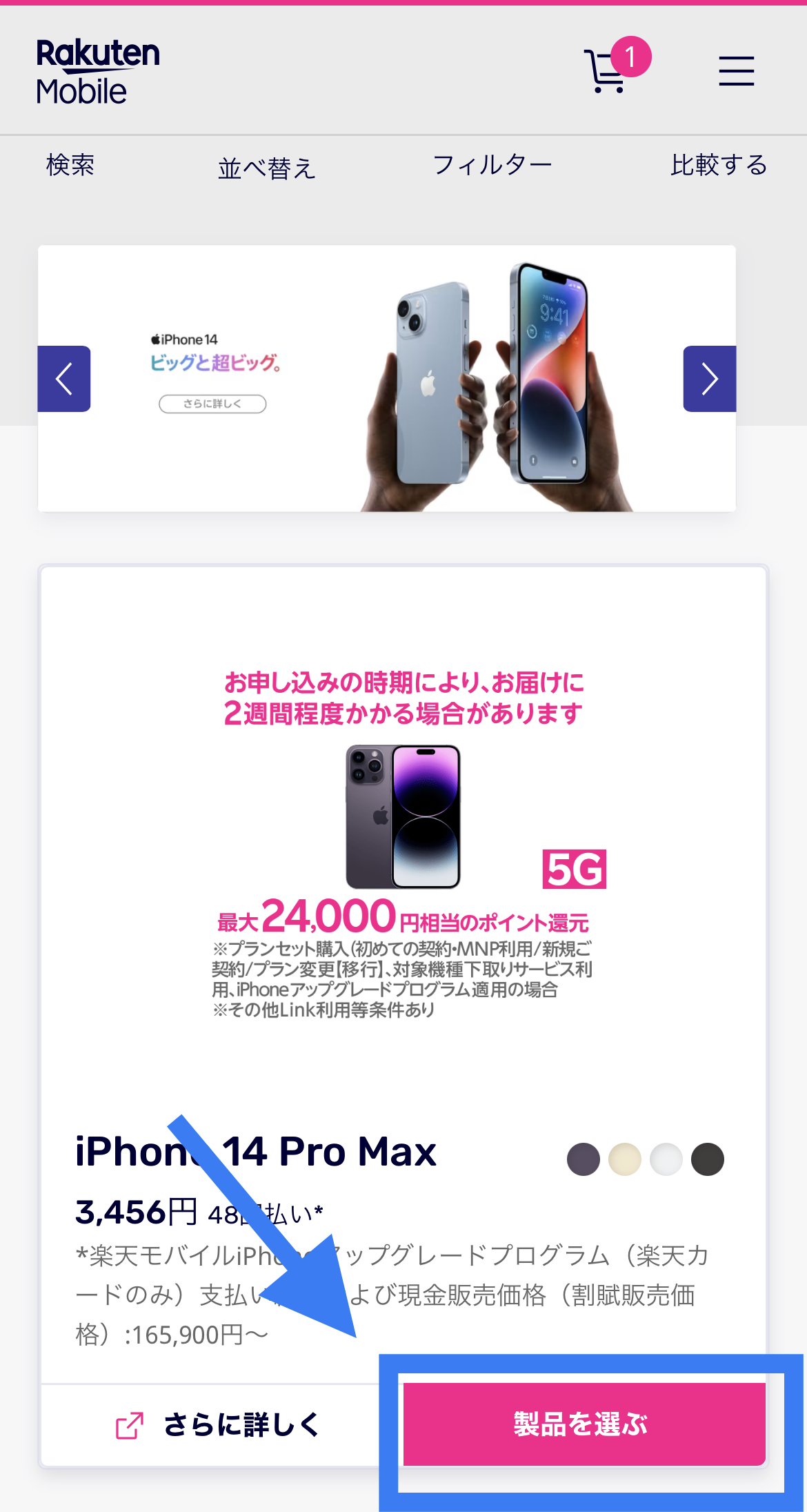Open the hamburger menu
807x1512 pixels.
(736, 71)
